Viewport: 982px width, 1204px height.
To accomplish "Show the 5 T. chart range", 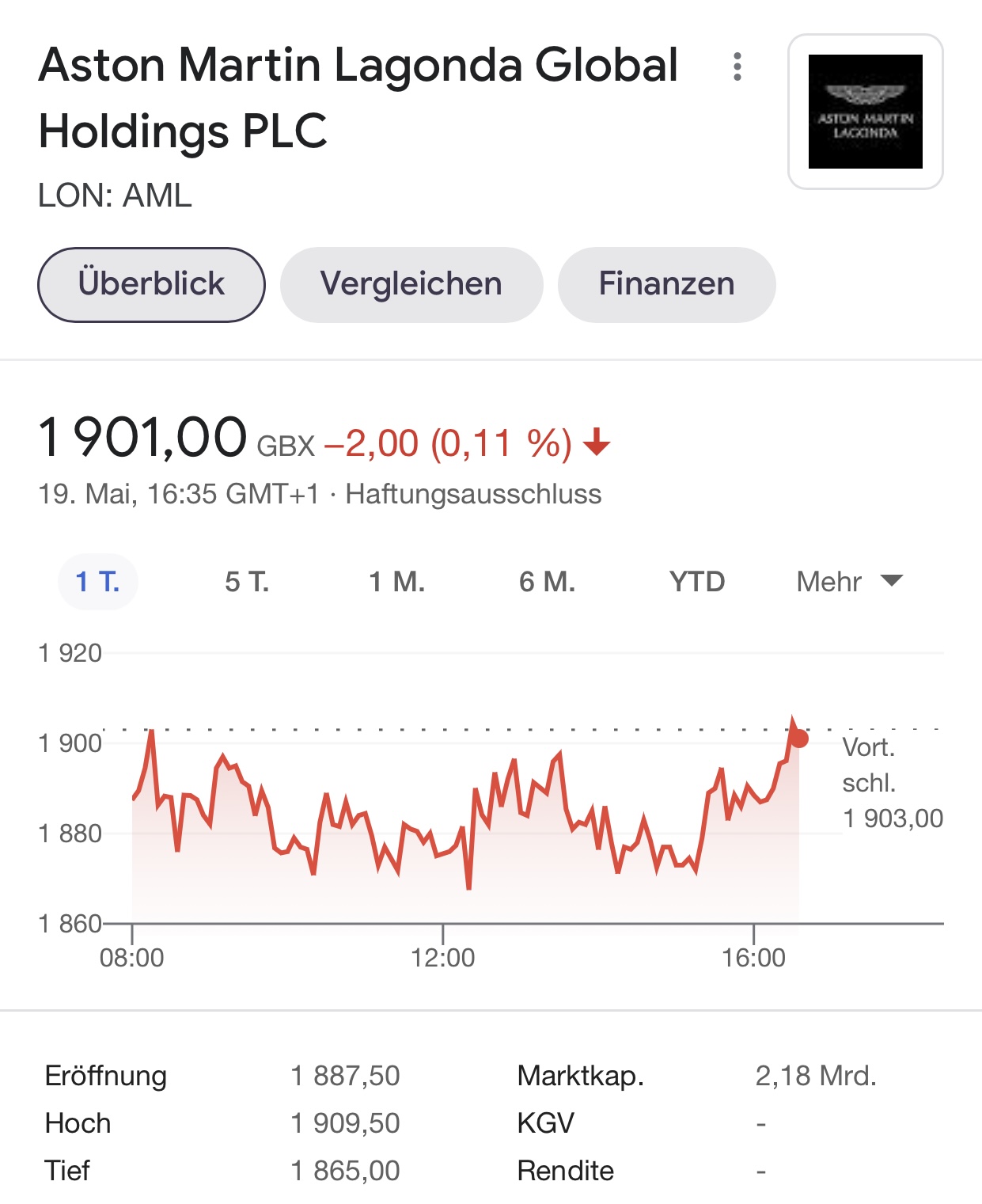I will coord(247,582).
